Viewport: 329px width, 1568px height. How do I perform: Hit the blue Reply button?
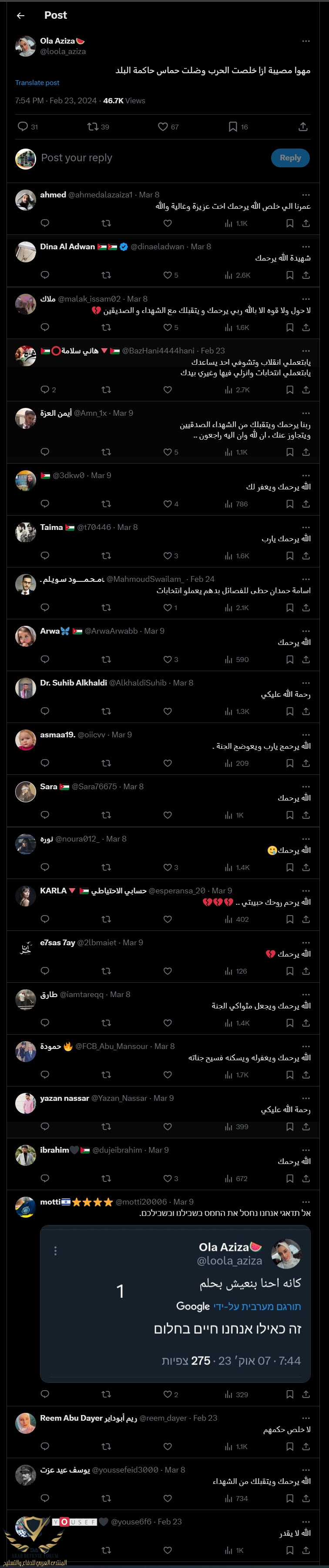pos(290,158)
